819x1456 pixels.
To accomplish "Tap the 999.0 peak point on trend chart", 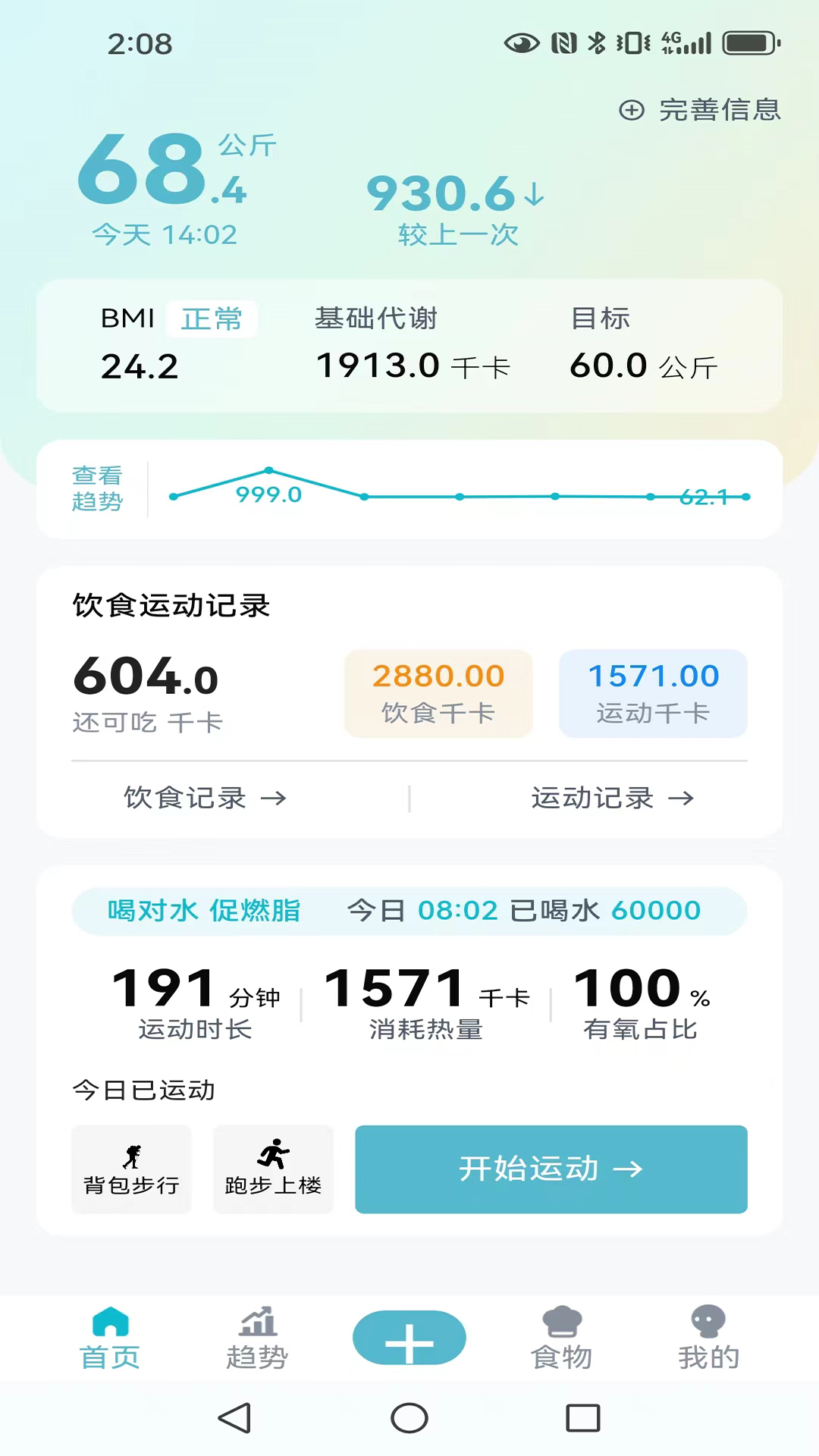I will (x=269, y=469).
